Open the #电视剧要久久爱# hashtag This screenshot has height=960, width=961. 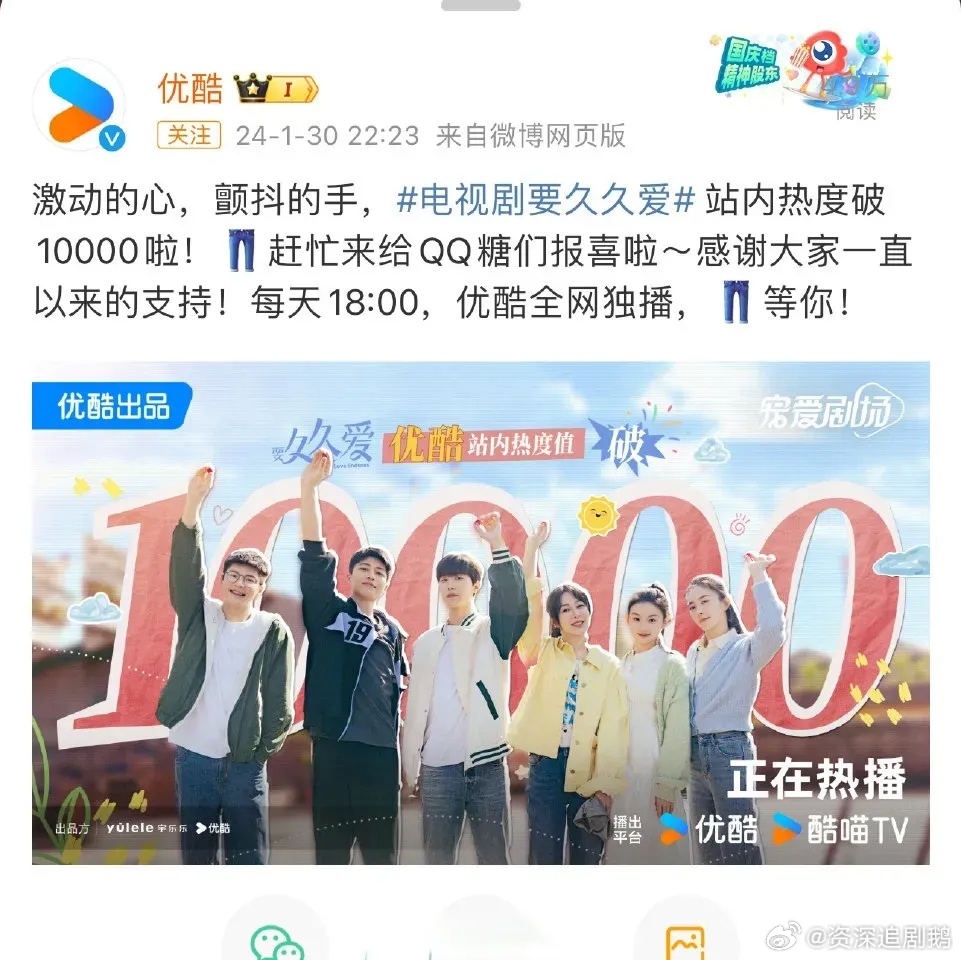545,200
